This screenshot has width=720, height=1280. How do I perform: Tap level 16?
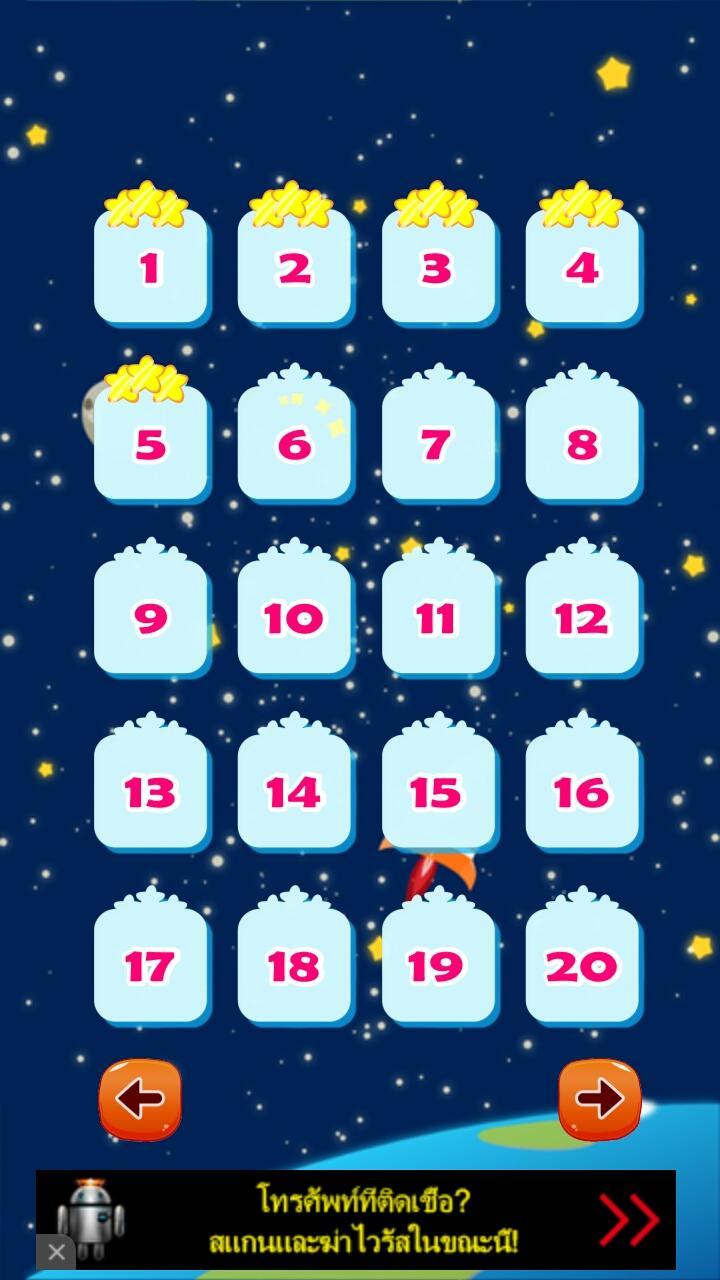582,792
